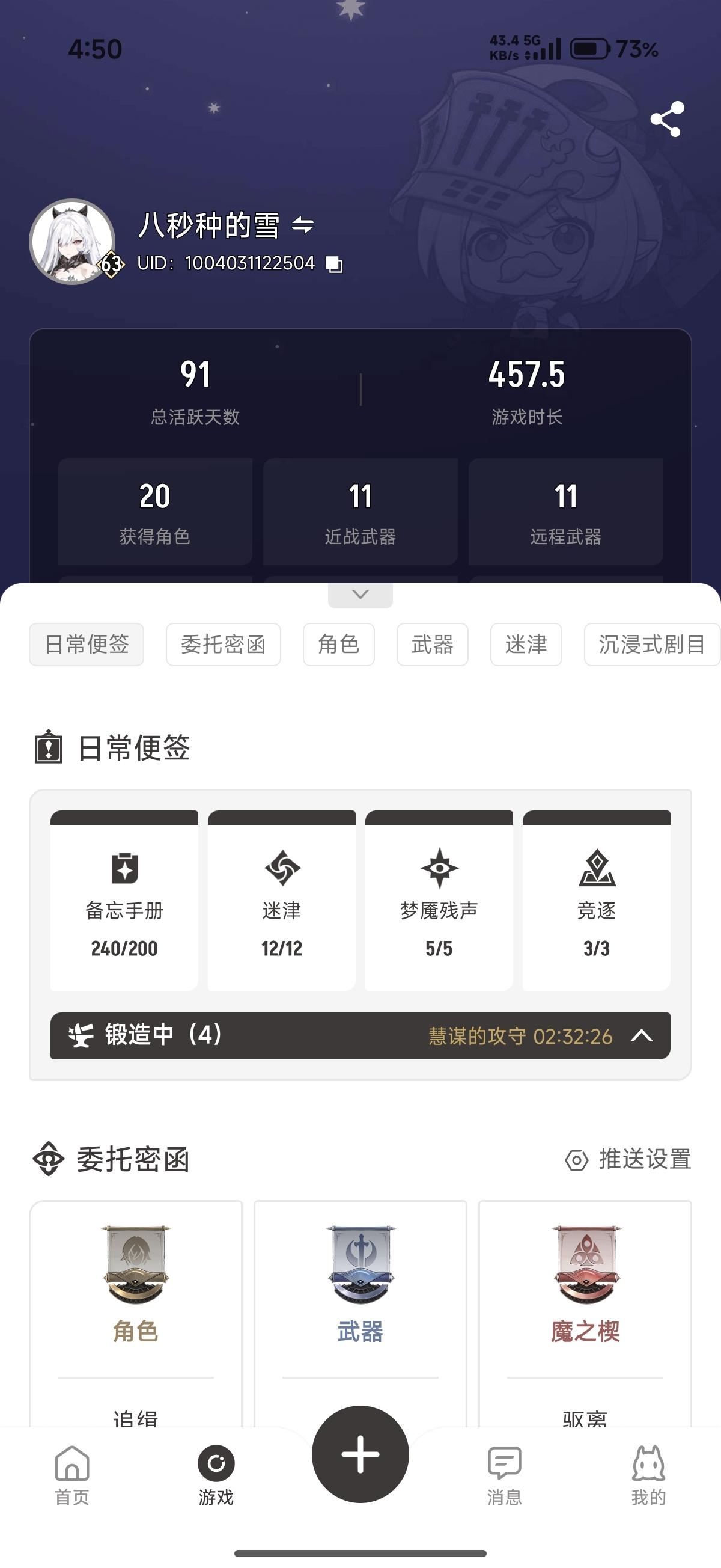Switch to the 我的 profile tab
Image resolution: width=721 pixels, height=1568 pixels.
(648, 1475)
